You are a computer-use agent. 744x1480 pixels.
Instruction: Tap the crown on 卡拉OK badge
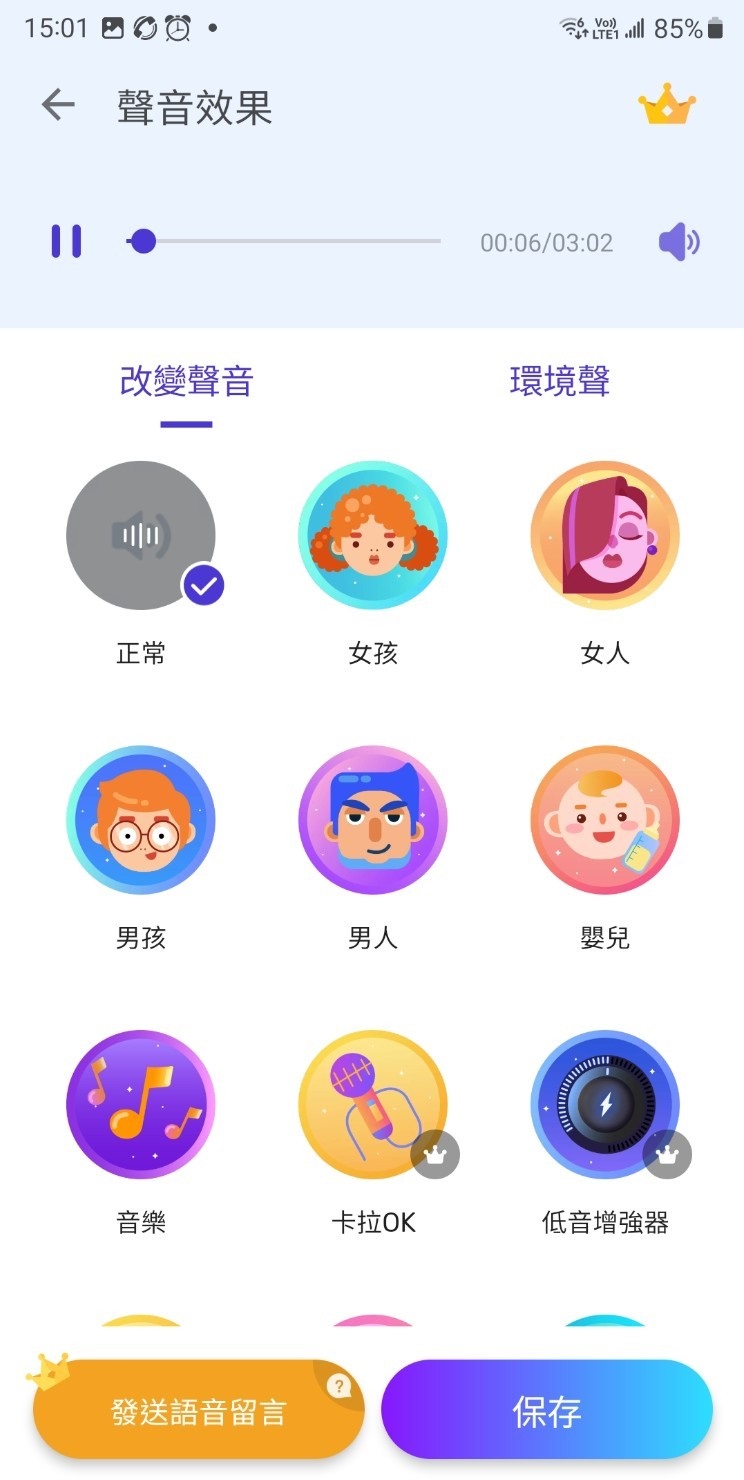[x=436, y=1155]
